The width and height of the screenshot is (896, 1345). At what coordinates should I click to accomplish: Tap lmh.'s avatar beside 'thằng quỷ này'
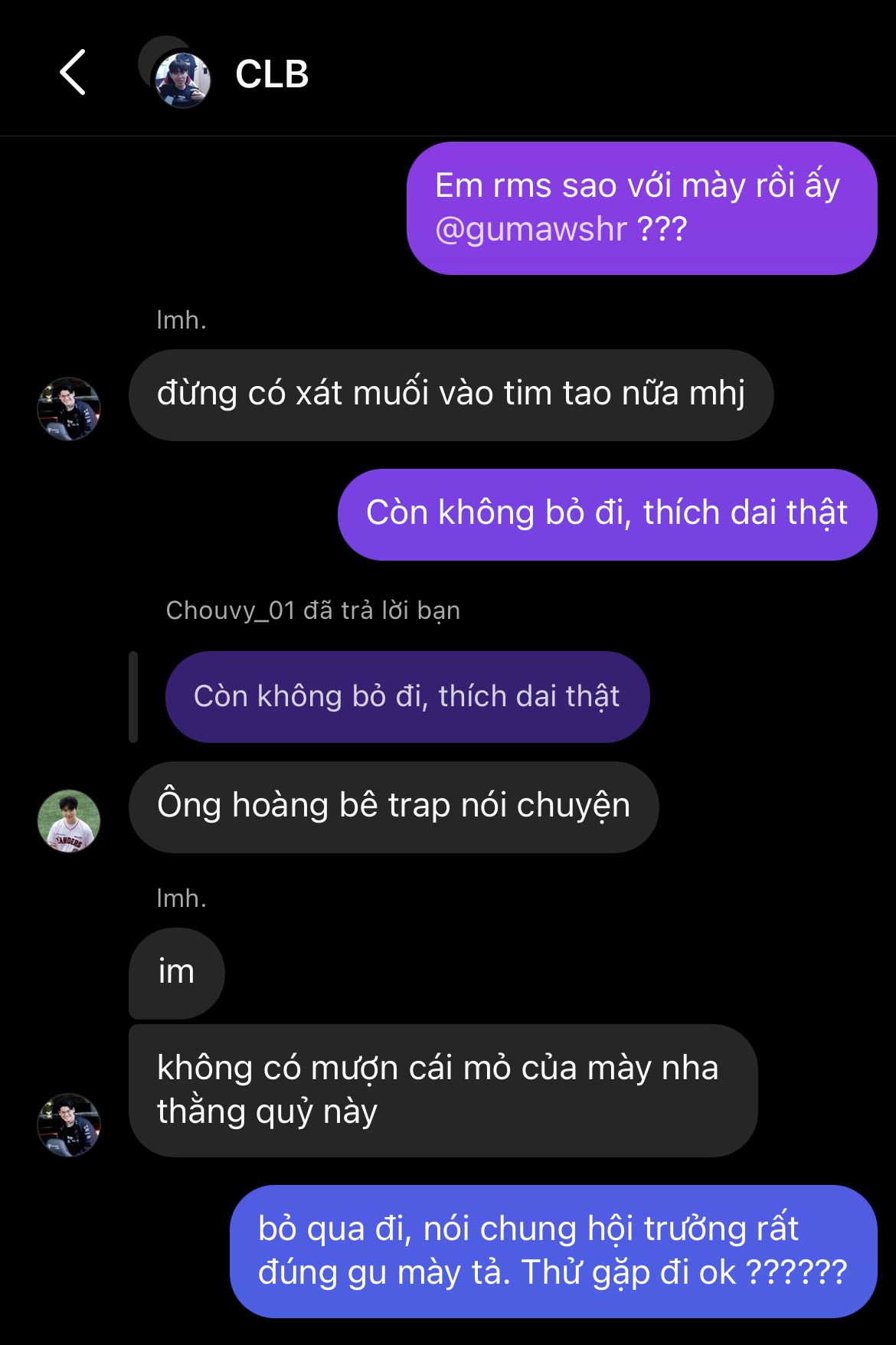click(x=69, y=1124)
